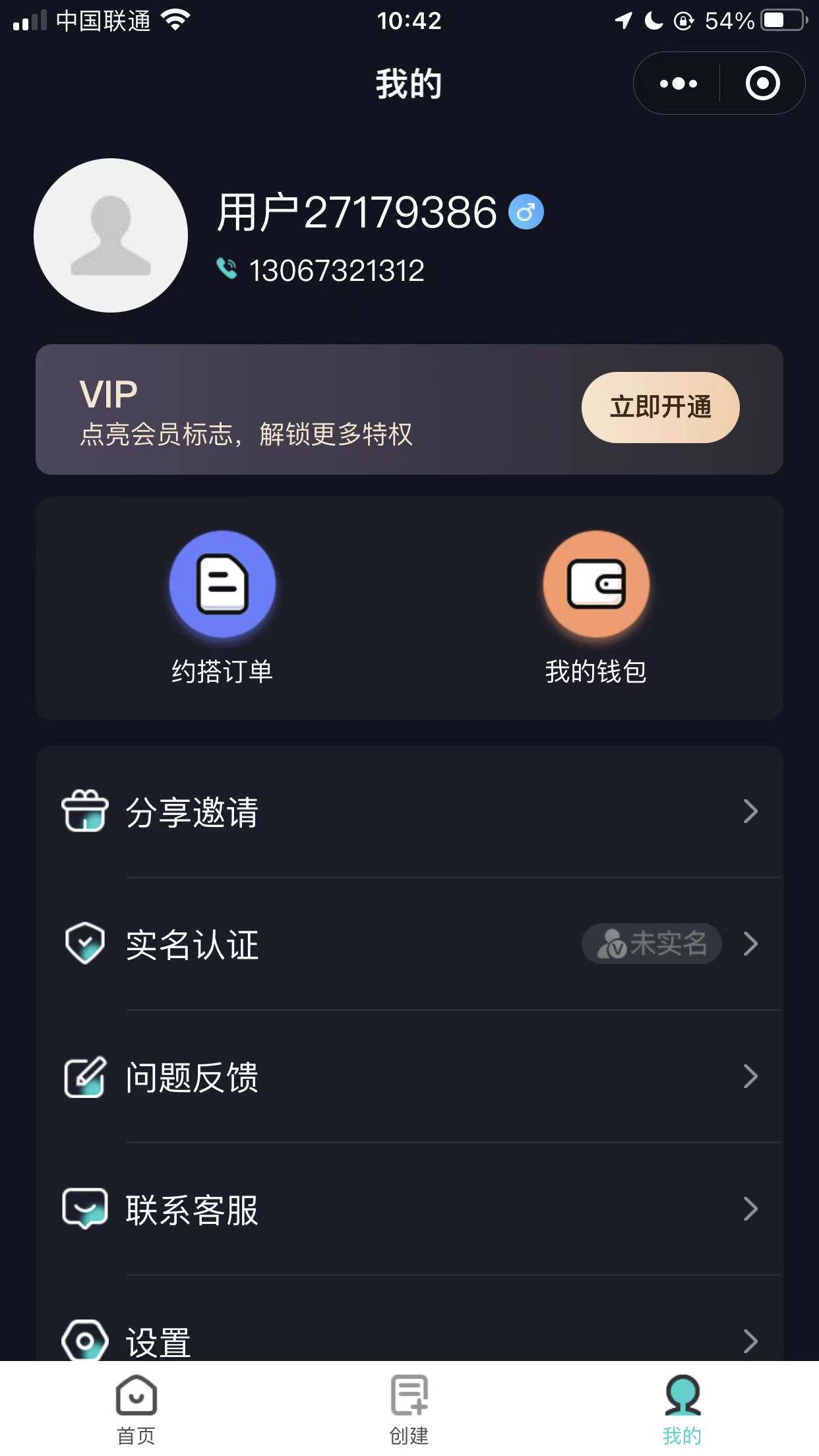Open the 分享邀请 row
819x1456 pixels.
pyautogui.click(x=409, y=812)
